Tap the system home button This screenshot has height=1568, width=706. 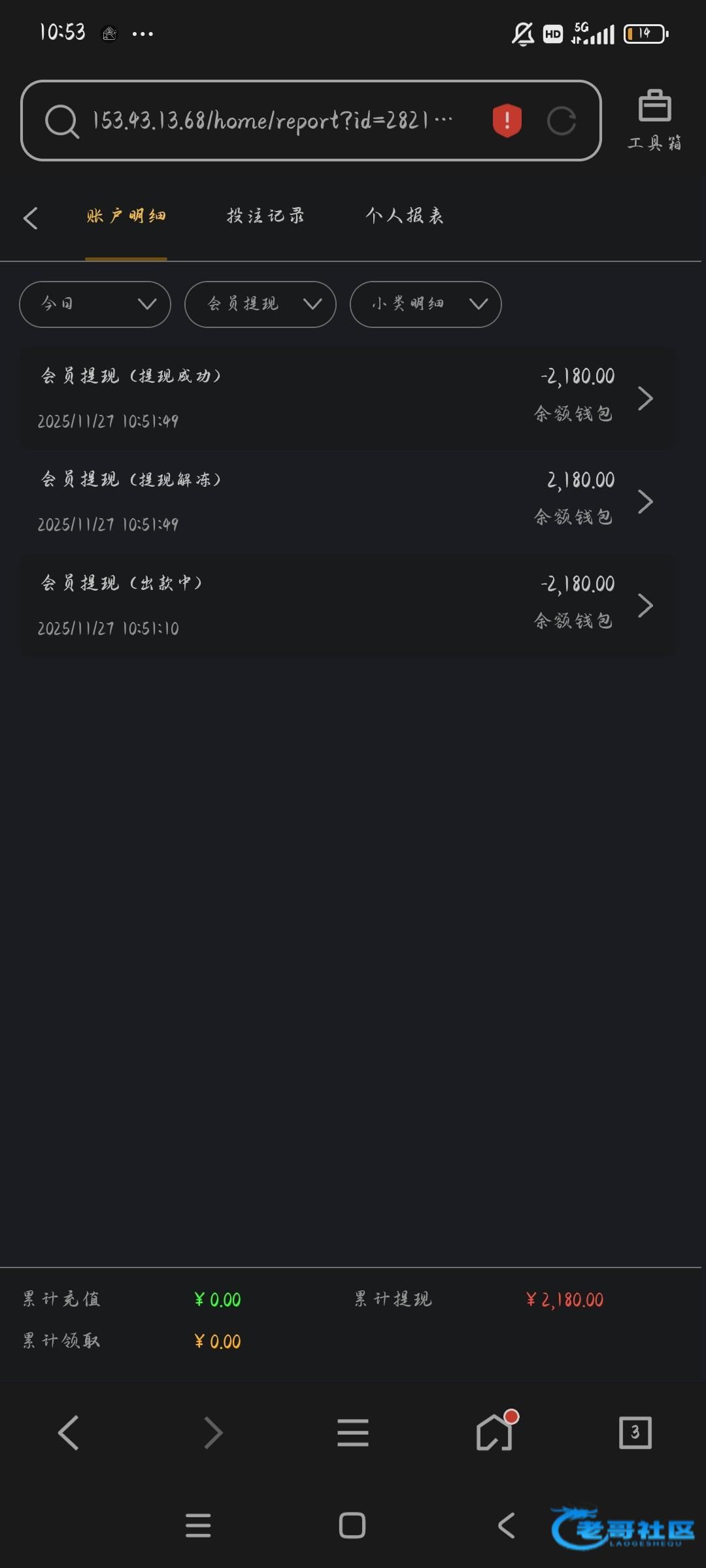tap(352, 1526)
